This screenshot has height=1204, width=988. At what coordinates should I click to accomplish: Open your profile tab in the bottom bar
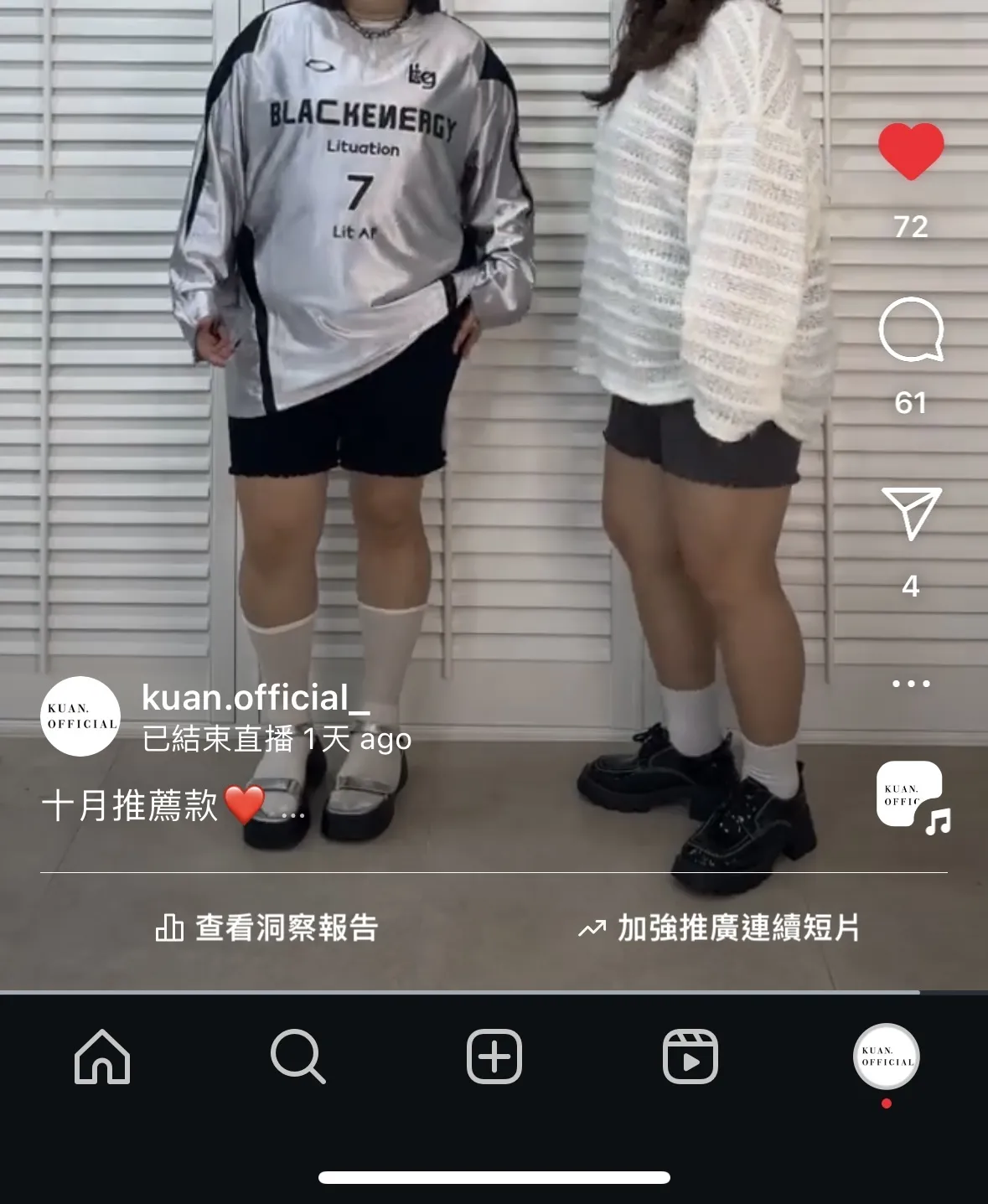pyautogui.click(x=886, y=1057)
